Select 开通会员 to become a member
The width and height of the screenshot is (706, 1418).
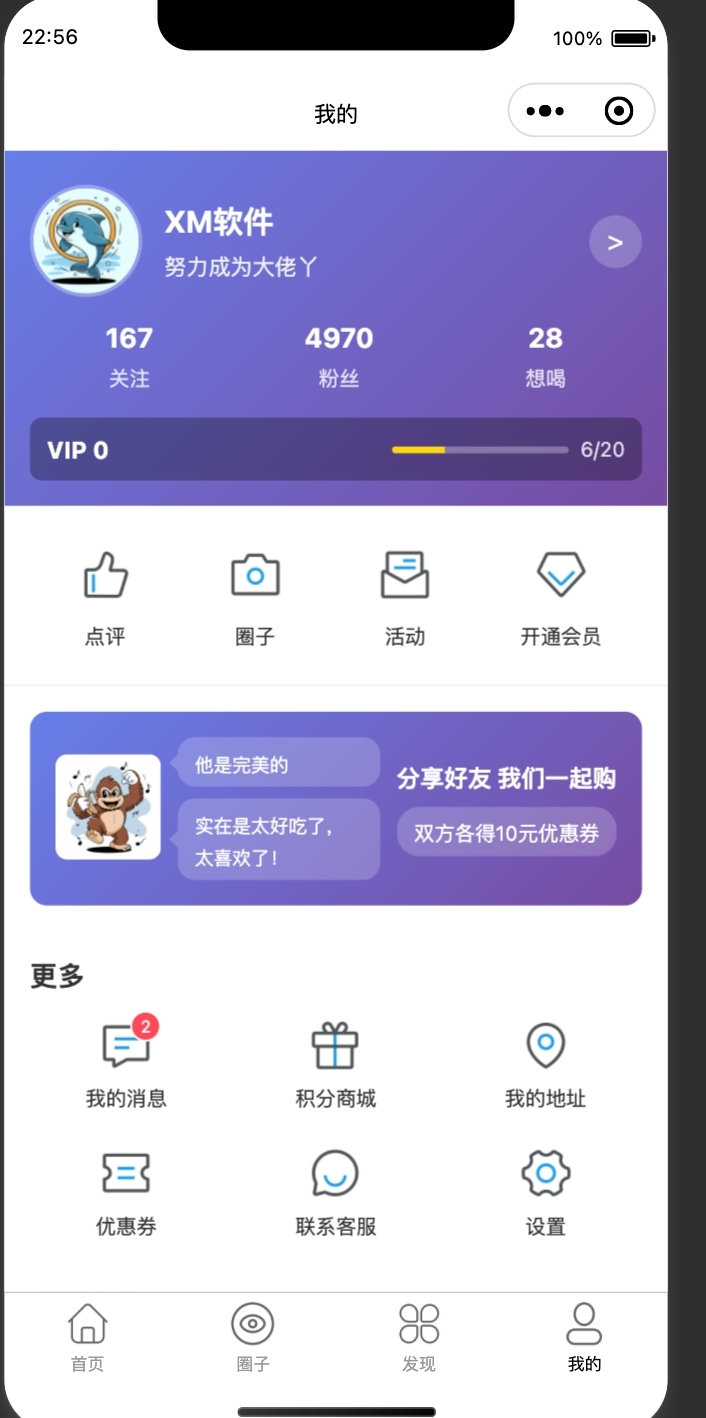tap(560, 597)
